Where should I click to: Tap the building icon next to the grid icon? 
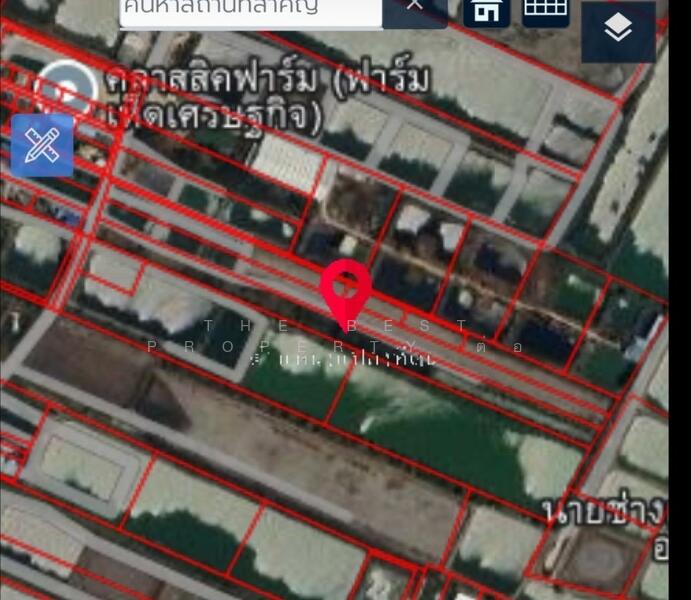[x=487, y=11]
